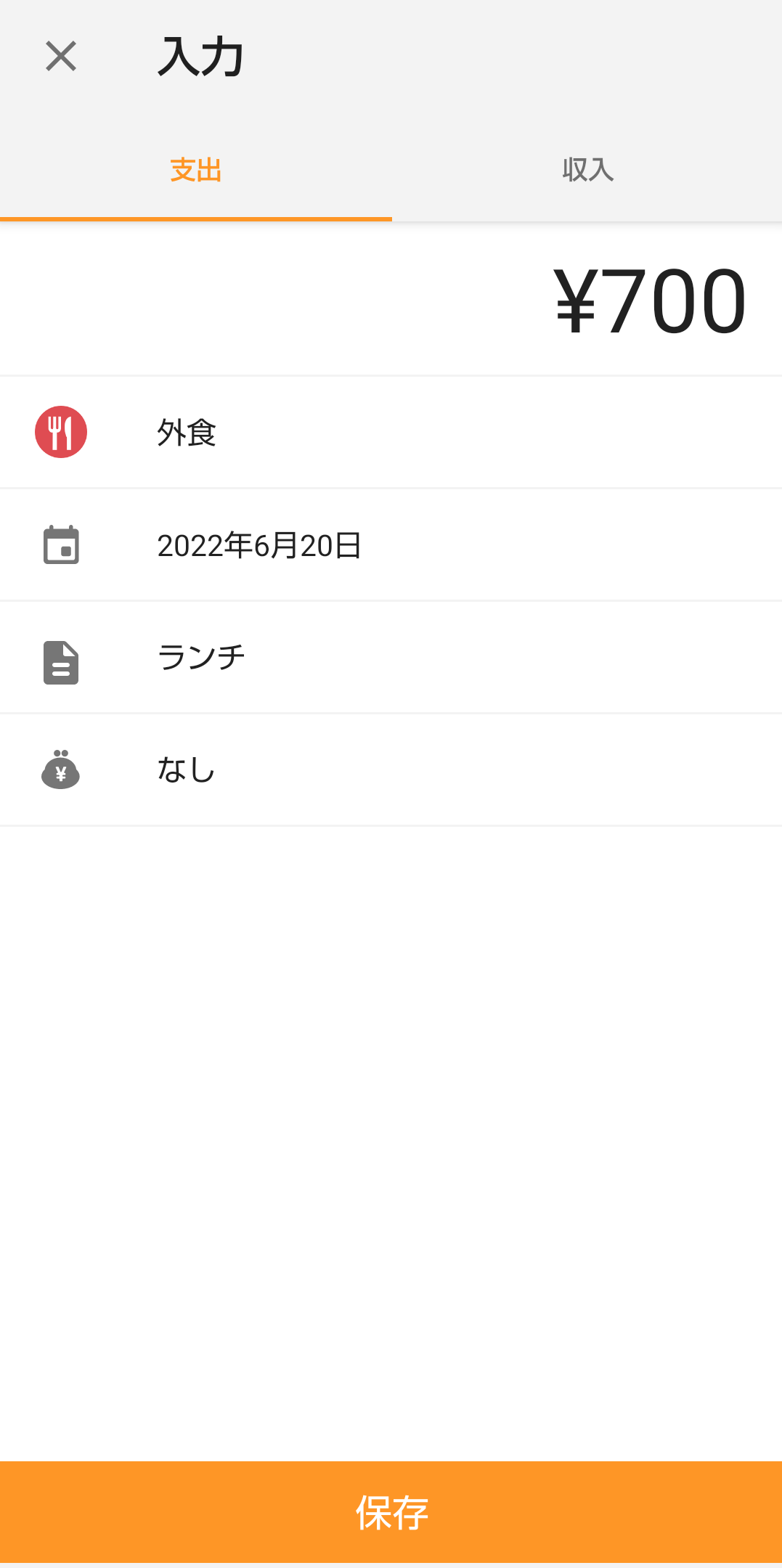Edit the ¥700 amount
This screenshot has width=782, height=1568.
[391, 300]
